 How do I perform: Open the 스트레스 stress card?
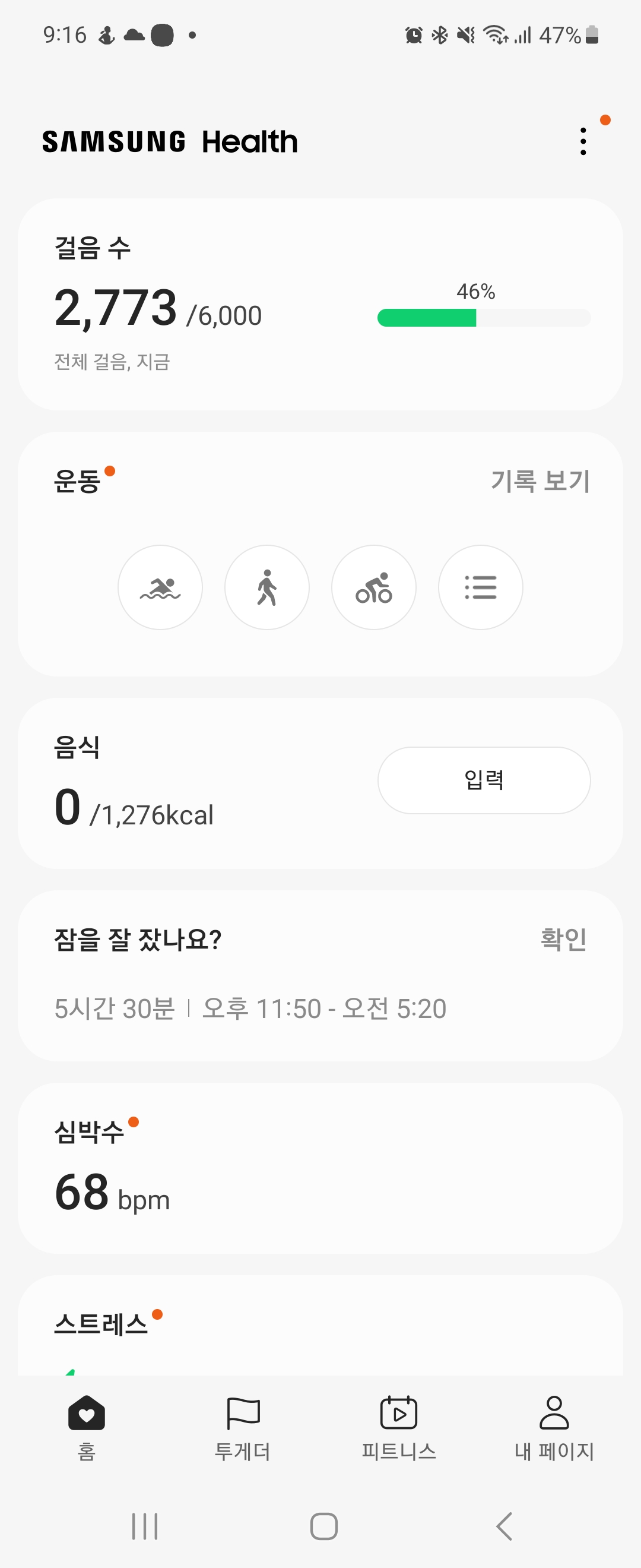[x=320, y=1327]
